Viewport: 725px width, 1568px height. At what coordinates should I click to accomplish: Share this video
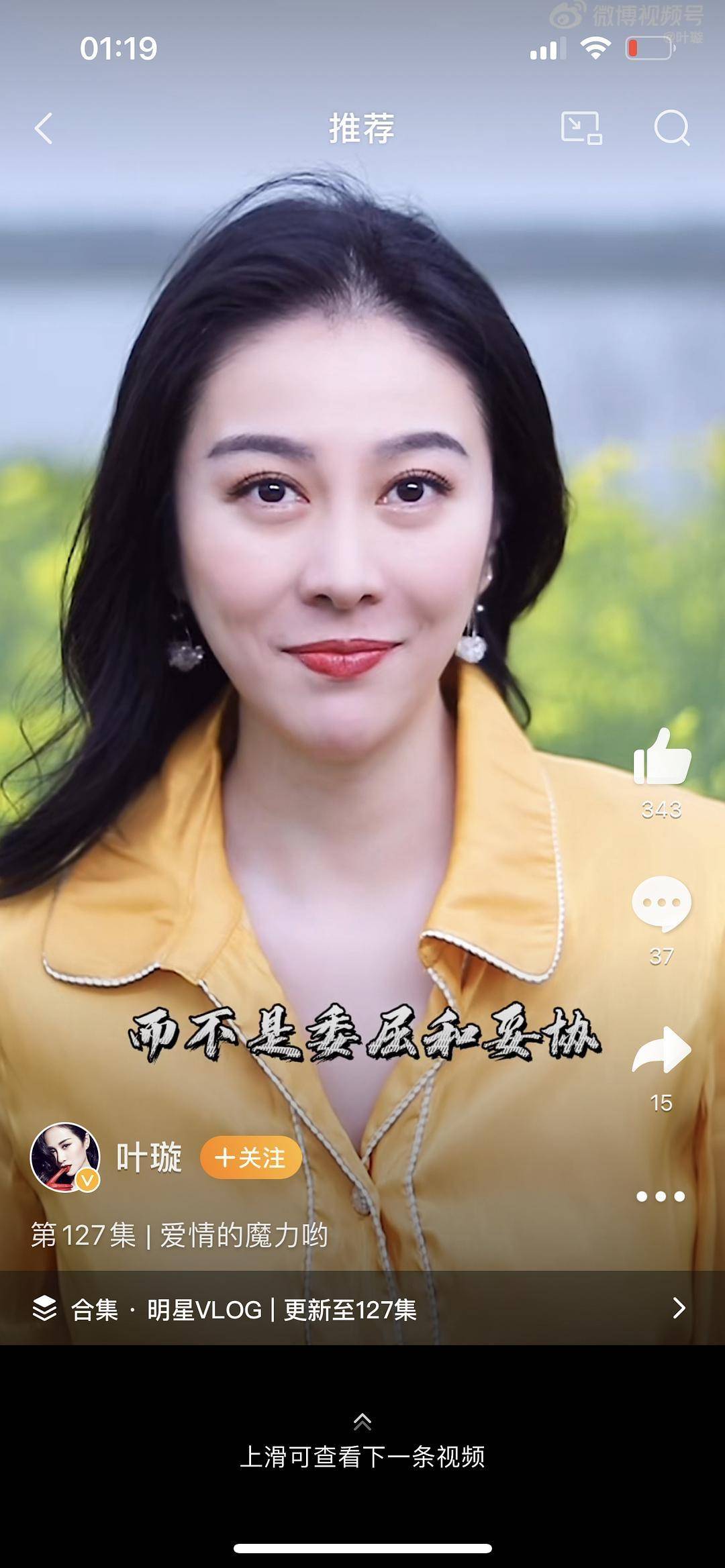661,1051
